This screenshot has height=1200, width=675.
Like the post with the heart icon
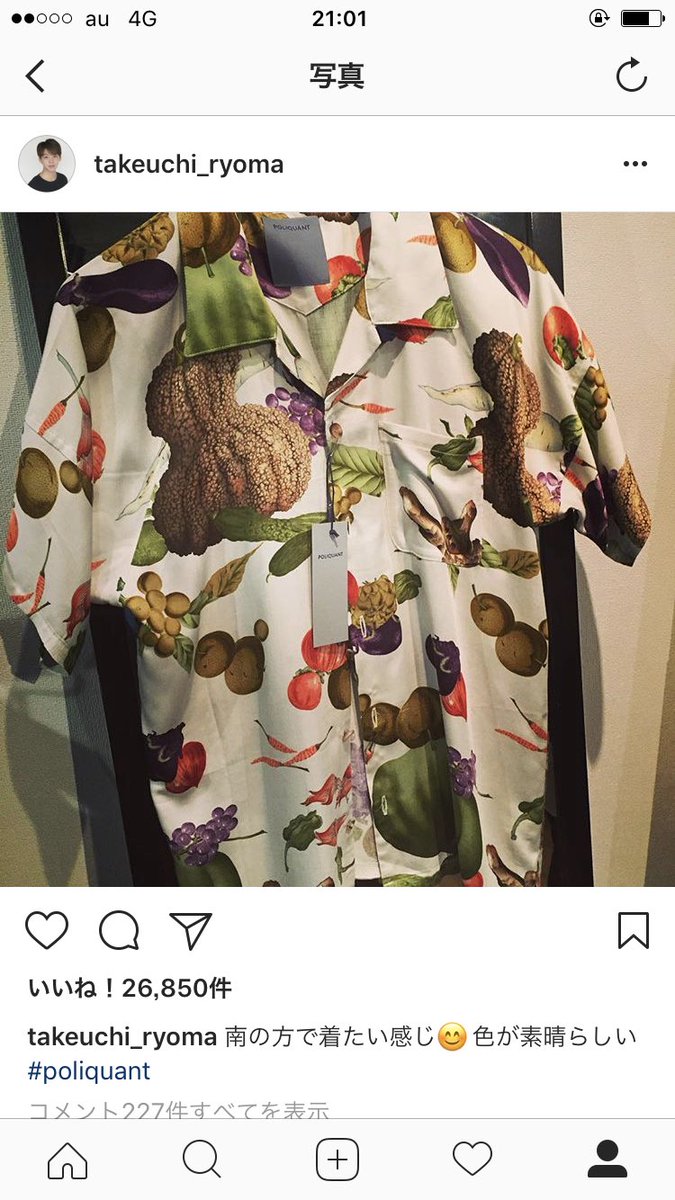(46, 931)
